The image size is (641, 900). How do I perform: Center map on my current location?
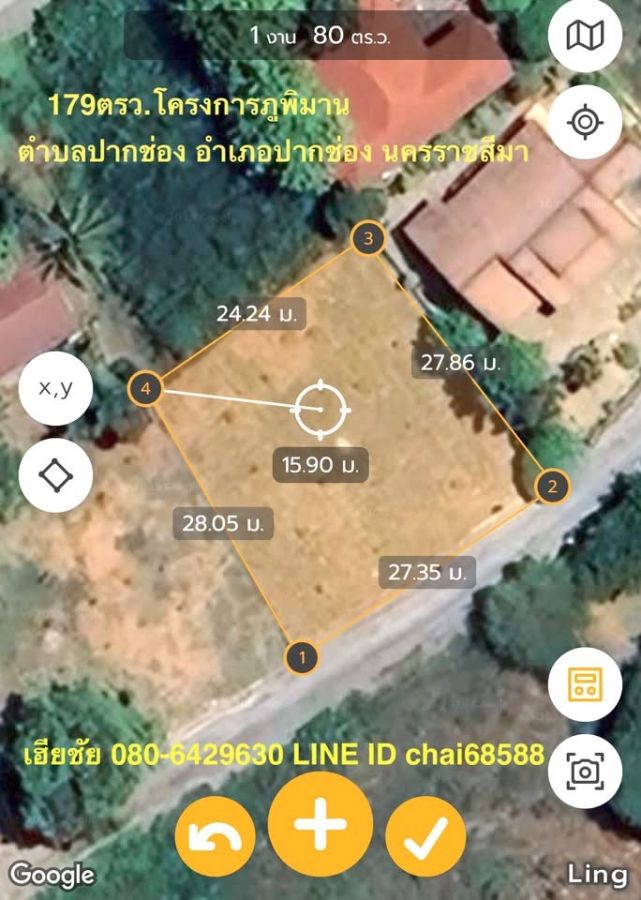585,122
